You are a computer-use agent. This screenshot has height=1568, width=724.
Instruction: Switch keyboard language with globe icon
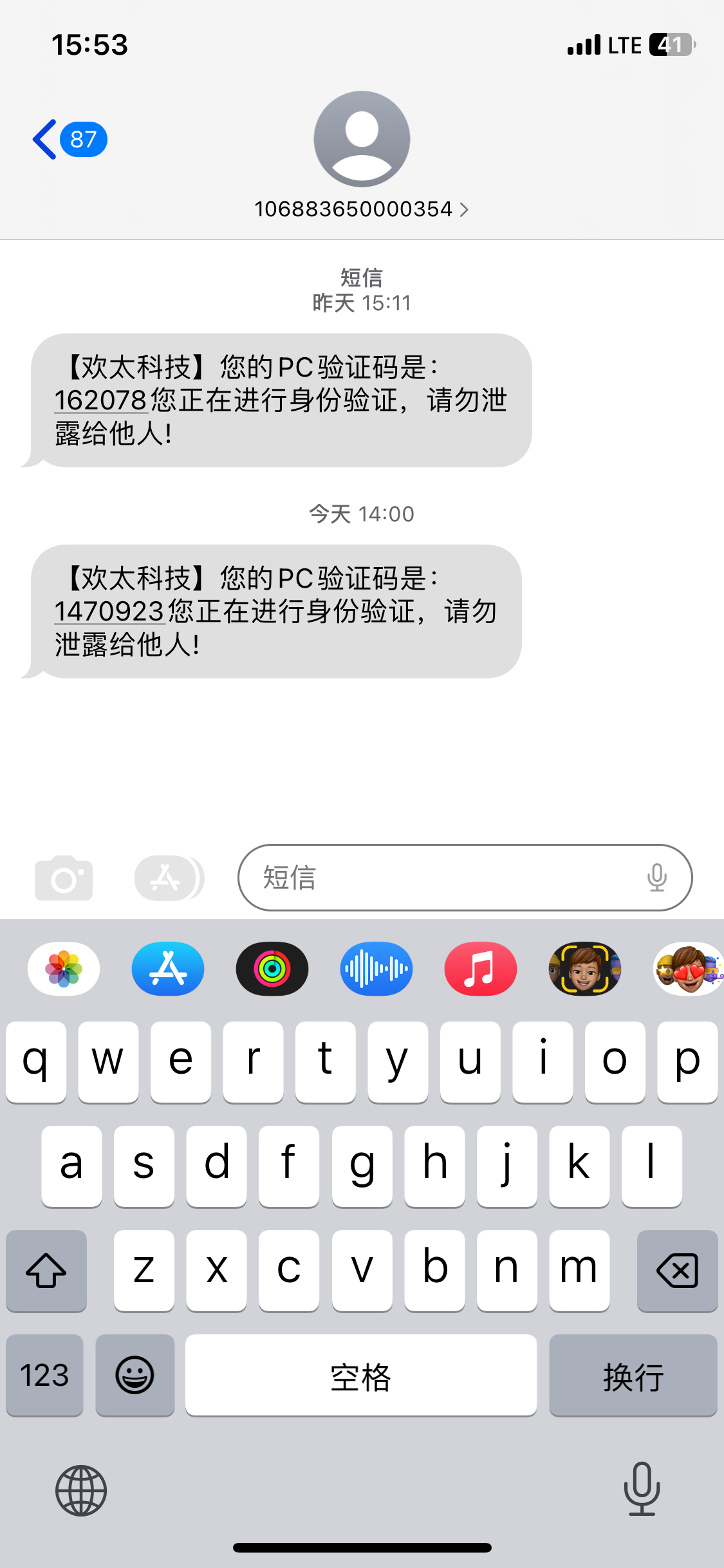(x=81, y=1490)
